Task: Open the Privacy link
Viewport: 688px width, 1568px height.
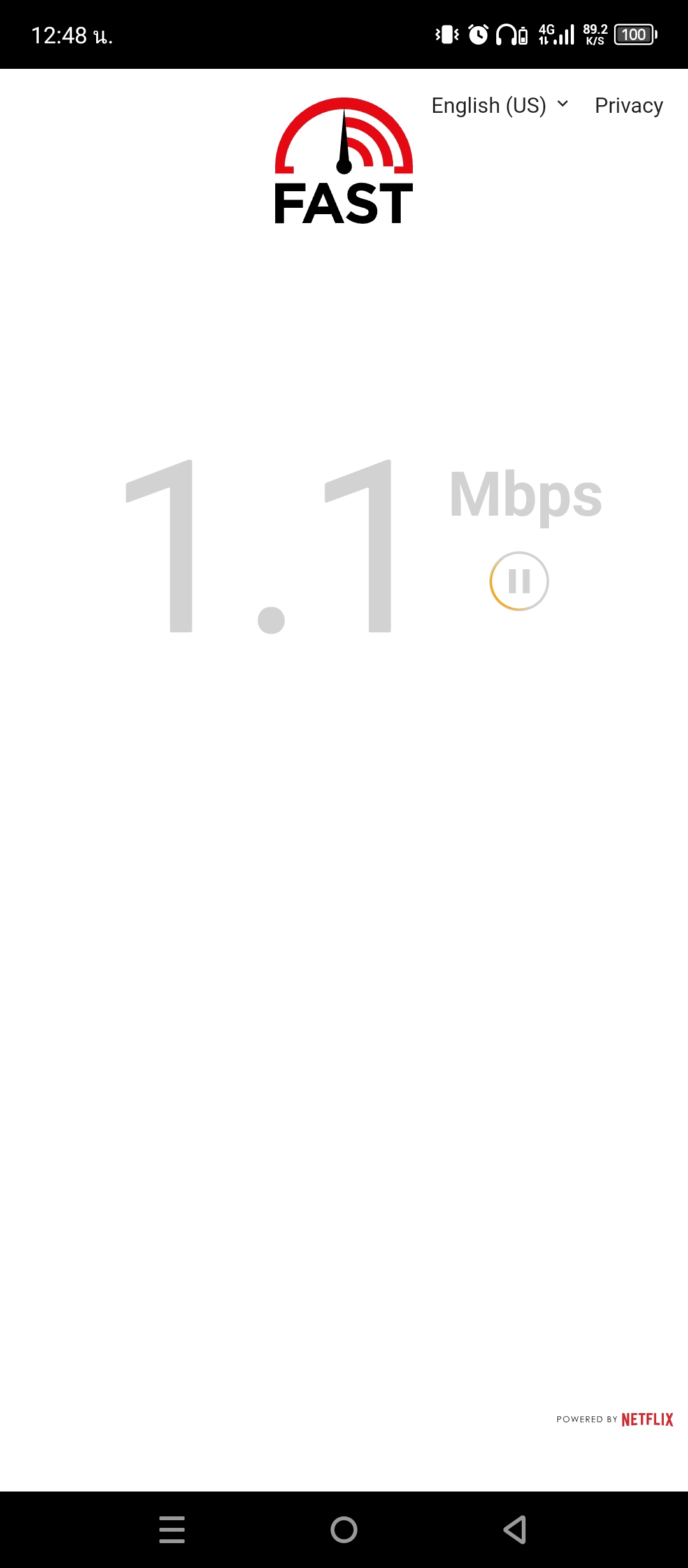Action: tap(629, 105)
